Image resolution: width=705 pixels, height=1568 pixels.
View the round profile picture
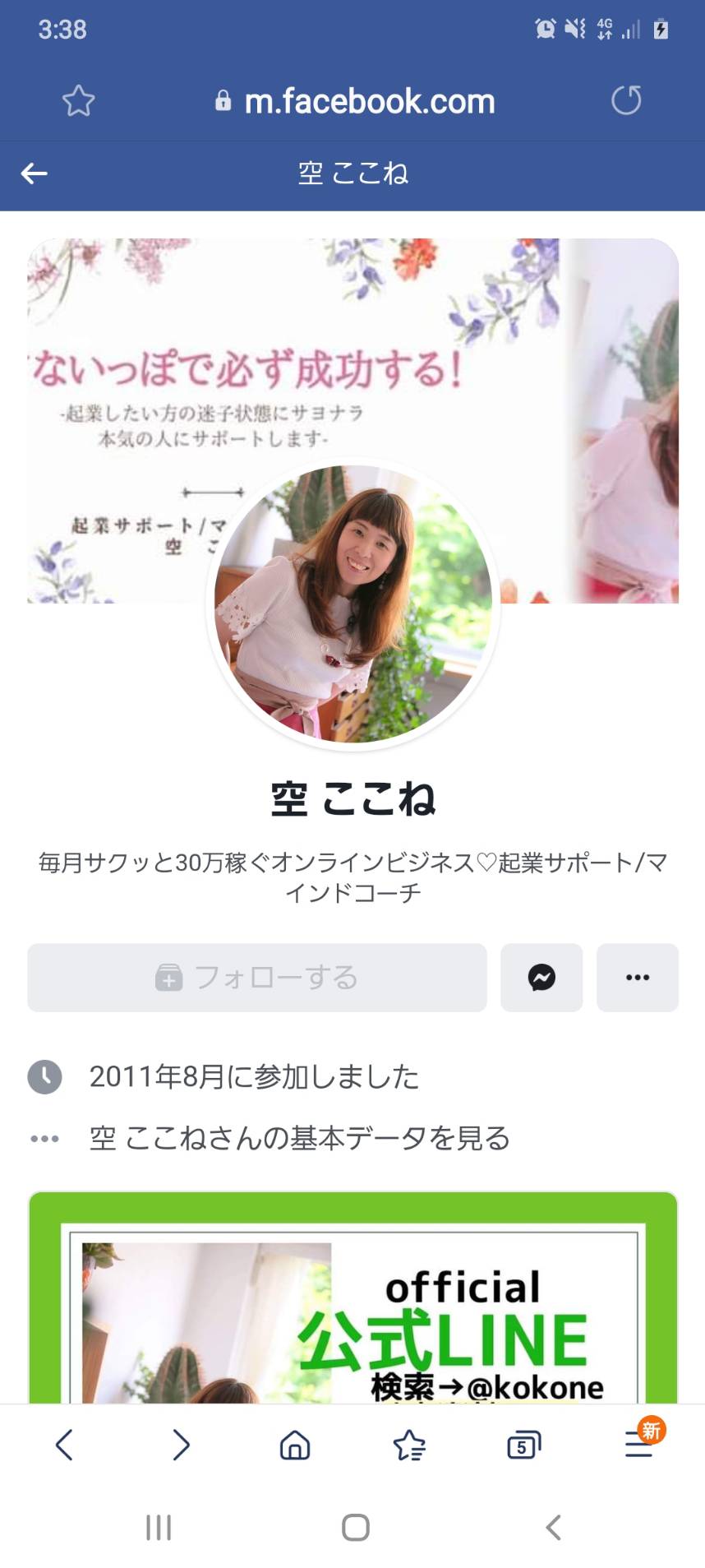point(353,604)
